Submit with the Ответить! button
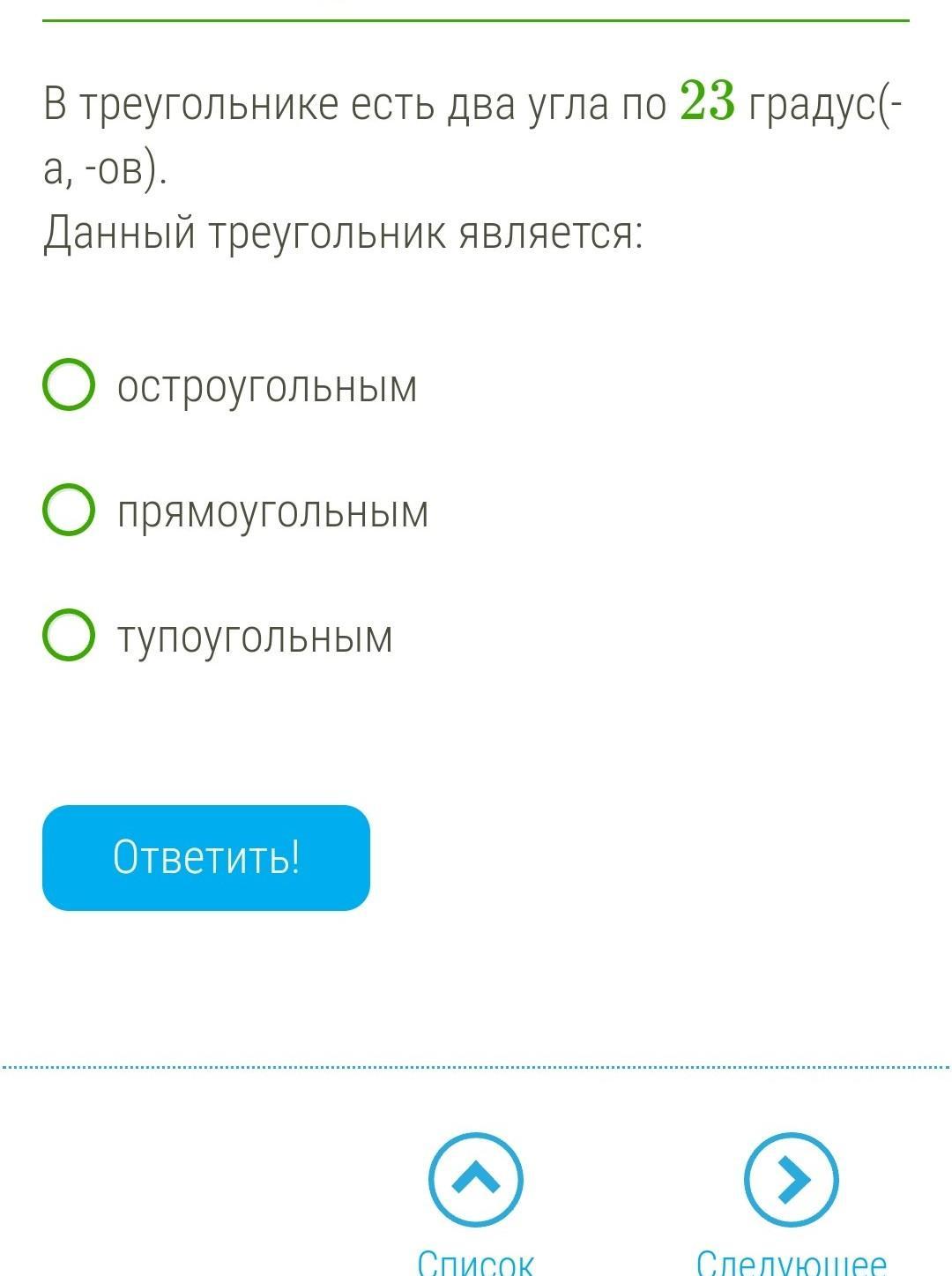Image resolution: width=952 pixels, height=1276 pixels. [x=206, y=857]
